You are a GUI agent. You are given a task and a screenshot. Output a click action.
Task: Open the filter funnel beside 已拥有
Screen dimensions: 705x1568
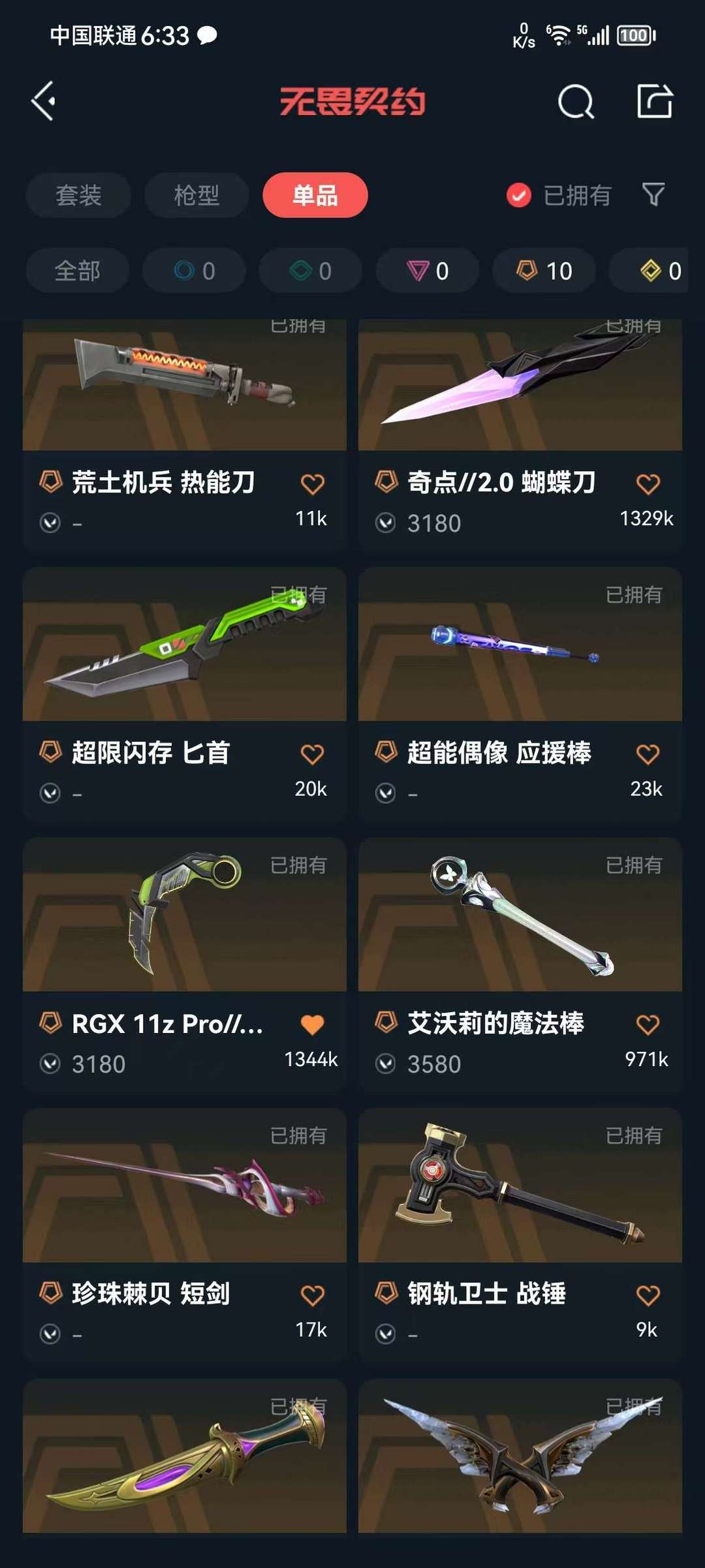[653, 194]
